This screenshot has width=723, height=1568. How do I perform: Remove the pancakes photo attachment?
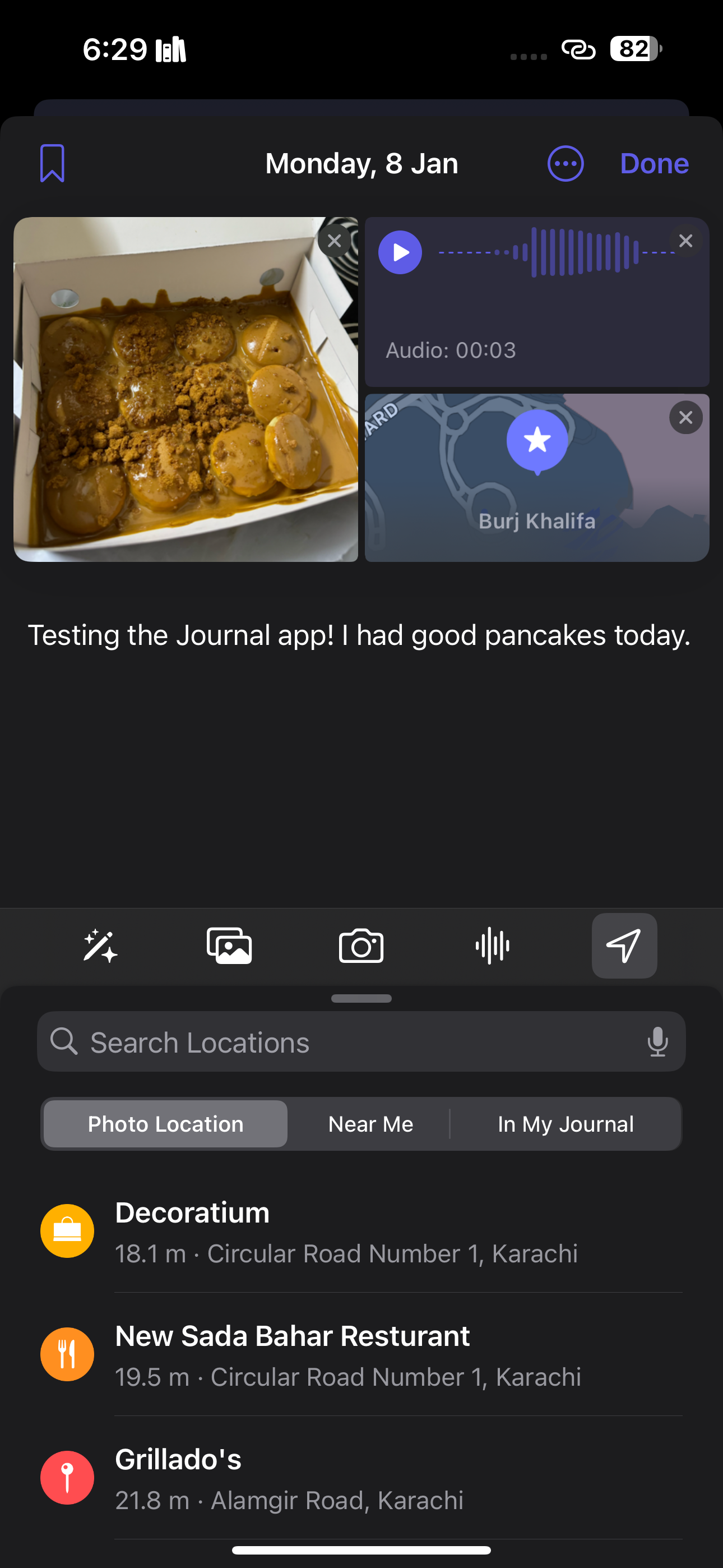tap(334, 241)
